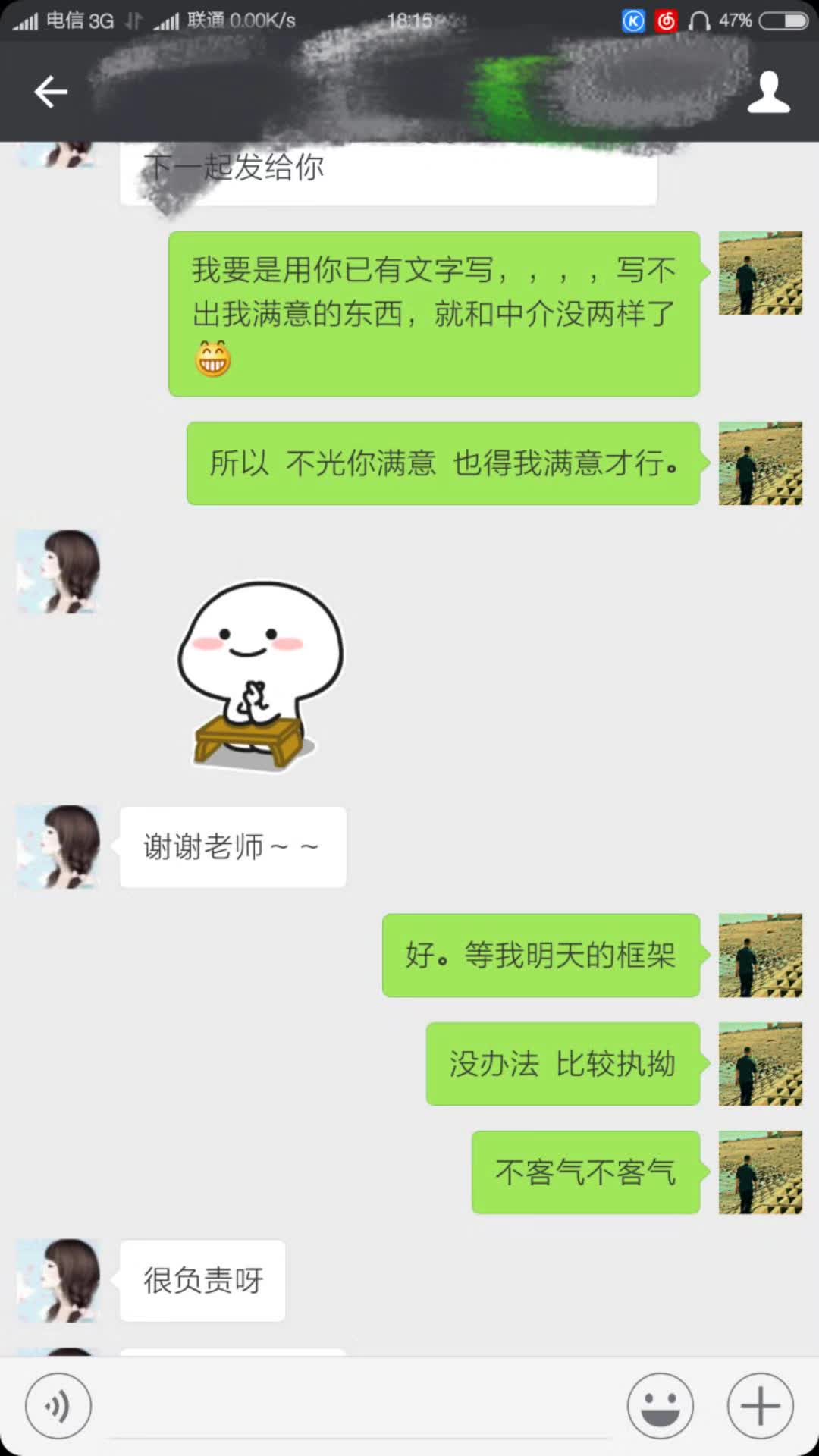
Task: View avatar beside "谢谢老师" message
Action: click(59, 846)
